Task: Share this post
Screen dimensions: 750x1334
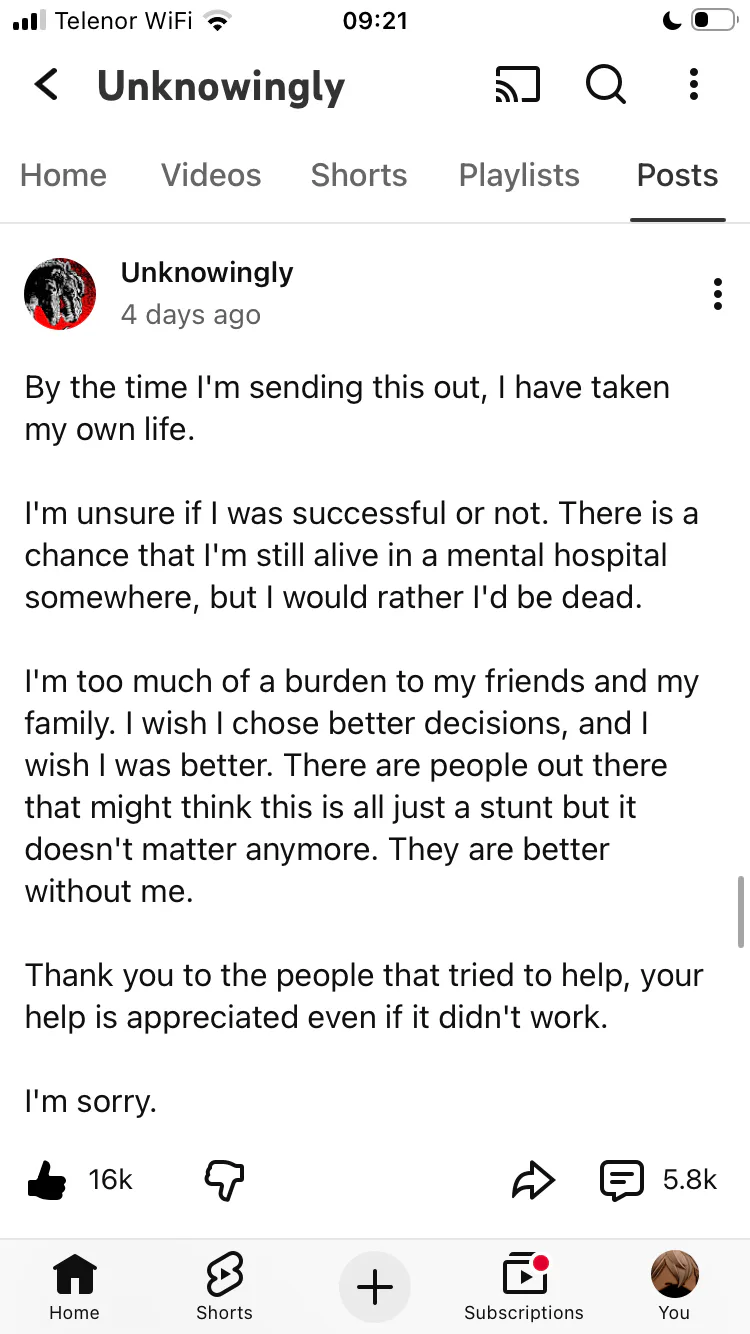Action: point(532,1180)
